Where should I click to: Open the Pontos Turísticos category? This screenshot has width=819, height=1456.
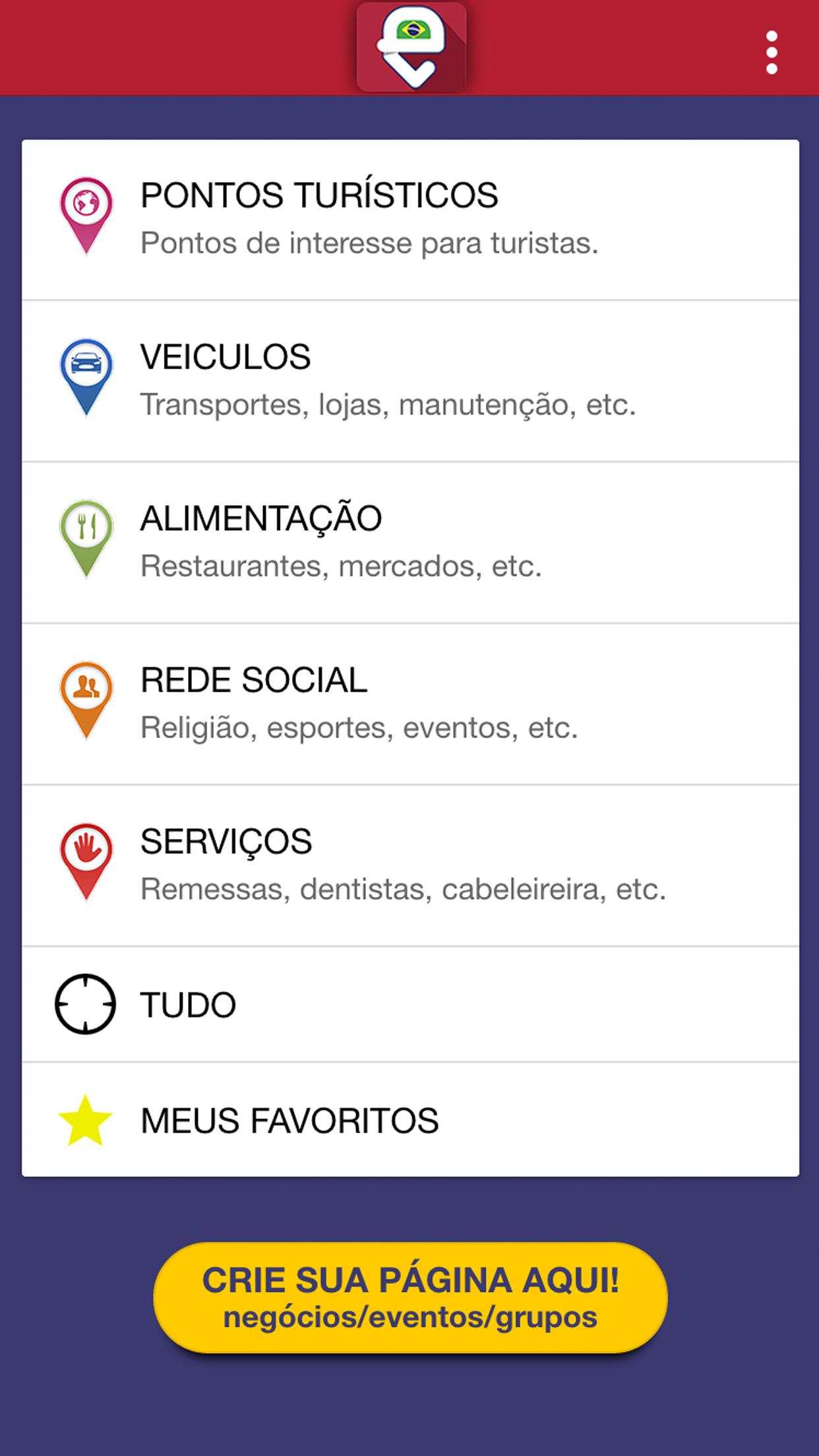coord(409,220)
